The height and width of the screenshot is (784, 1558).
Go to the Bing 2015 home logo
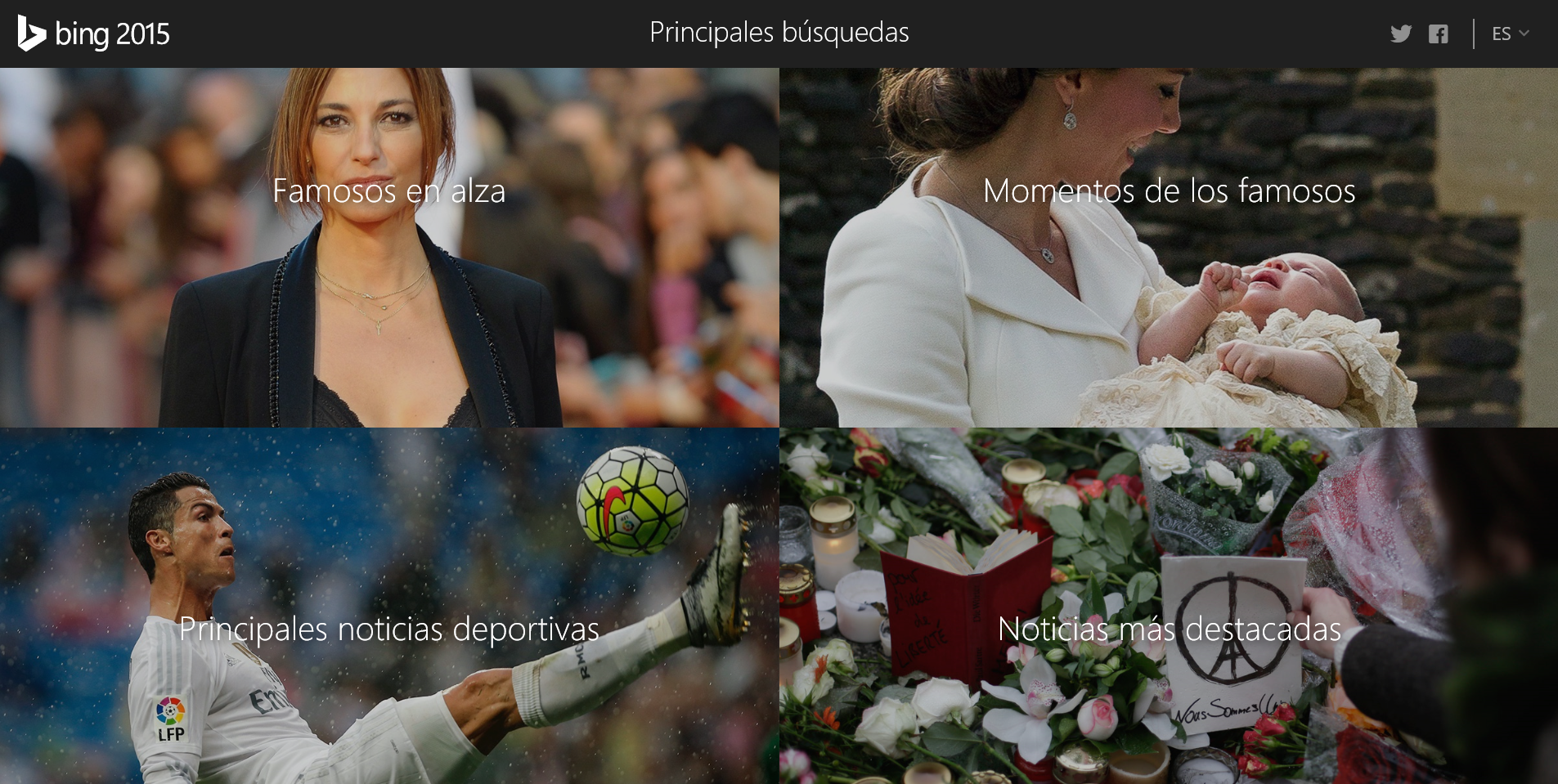click(93, 34)
